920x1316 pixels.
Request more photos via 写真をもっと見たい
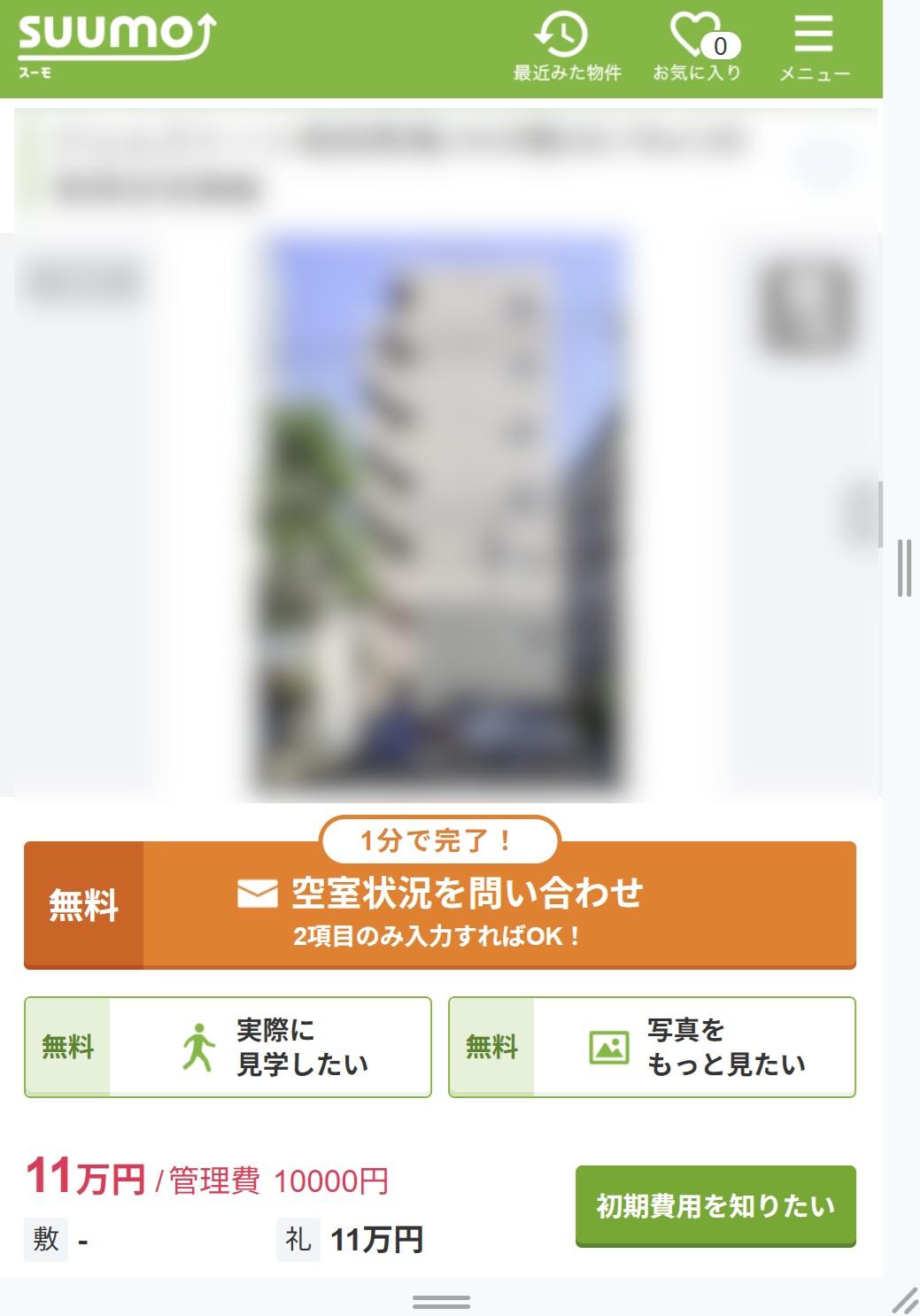(652, 1047)
